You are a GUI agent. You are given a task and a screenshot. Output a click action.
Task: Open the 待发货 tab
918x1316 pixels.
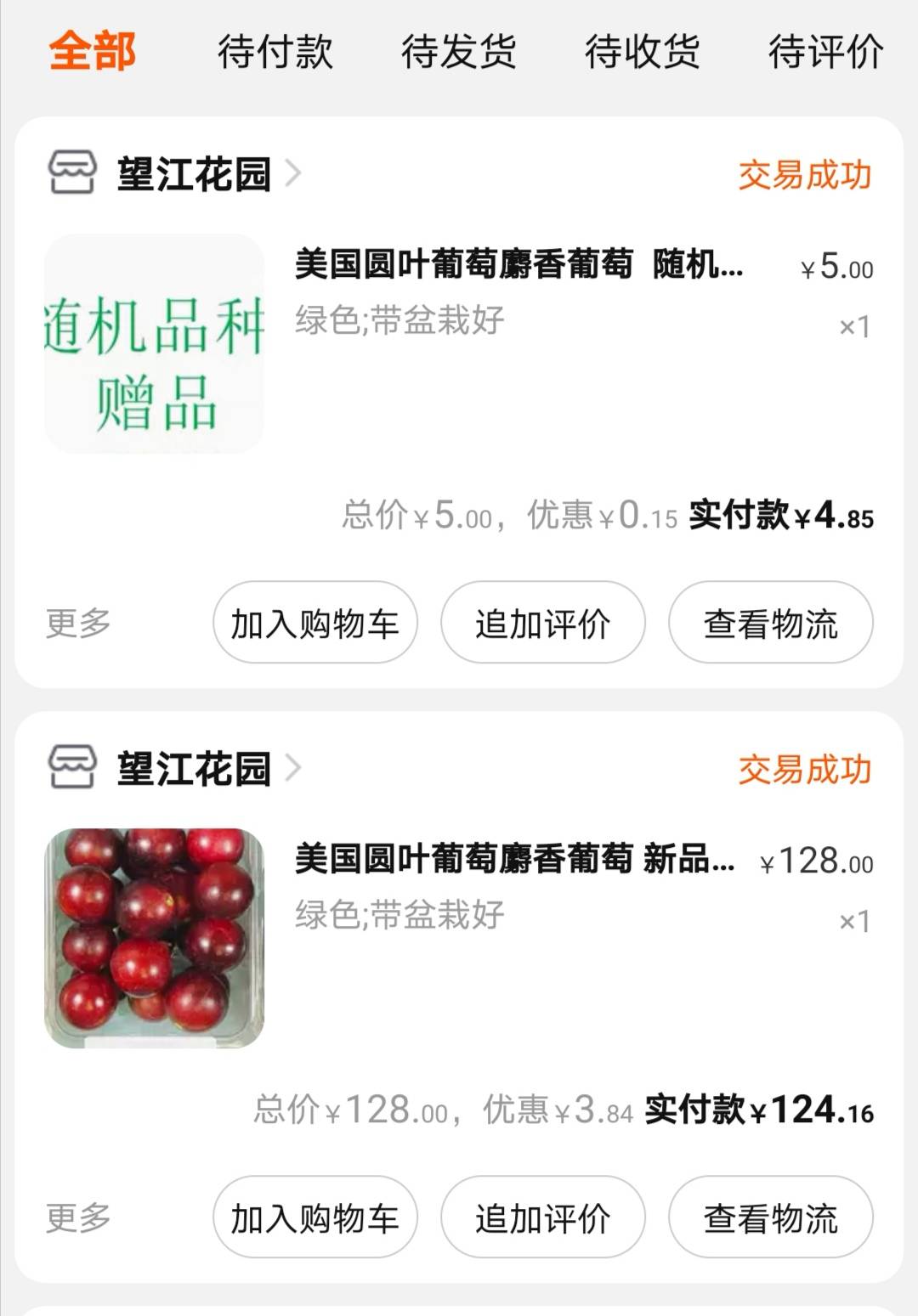(x=459, y=51)
